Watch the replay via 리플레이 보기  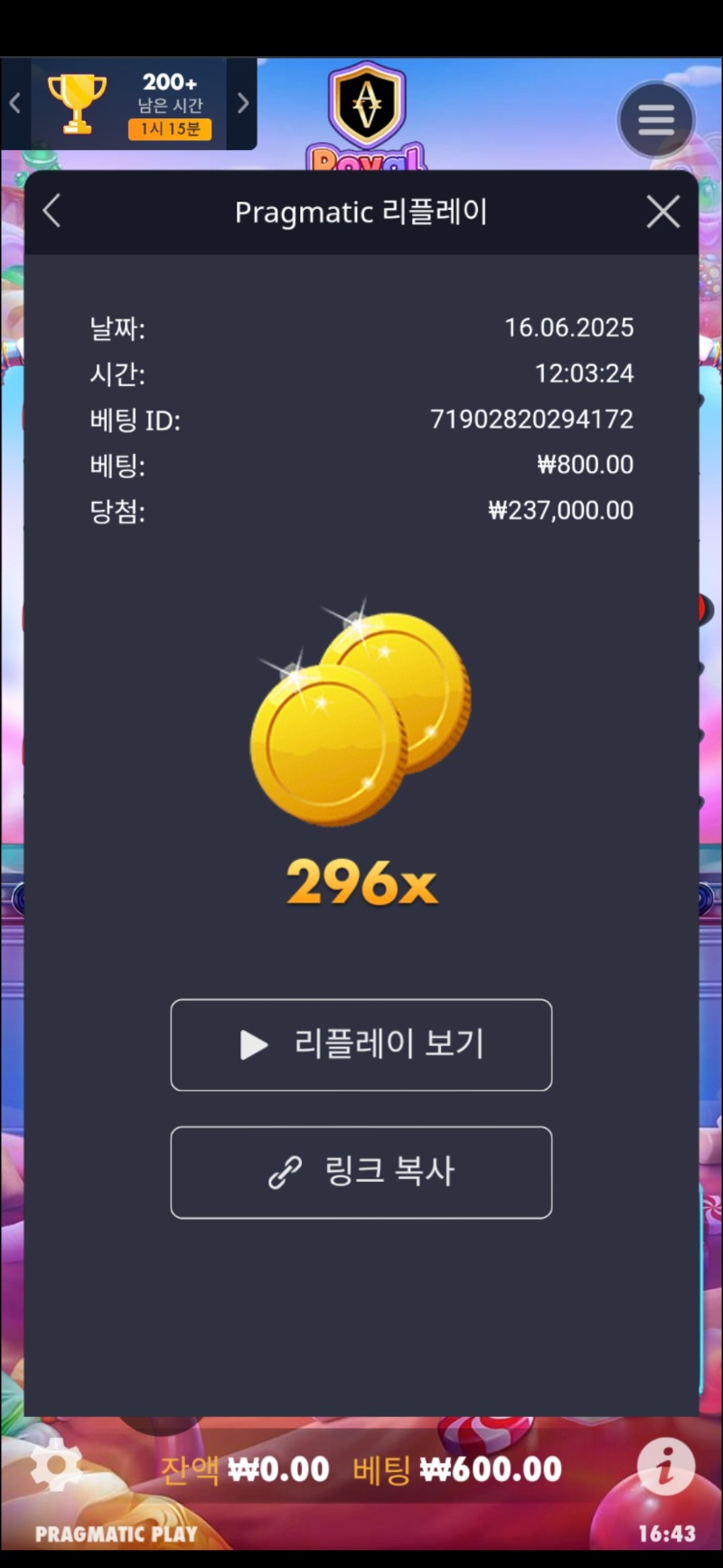pos(361,1044)
